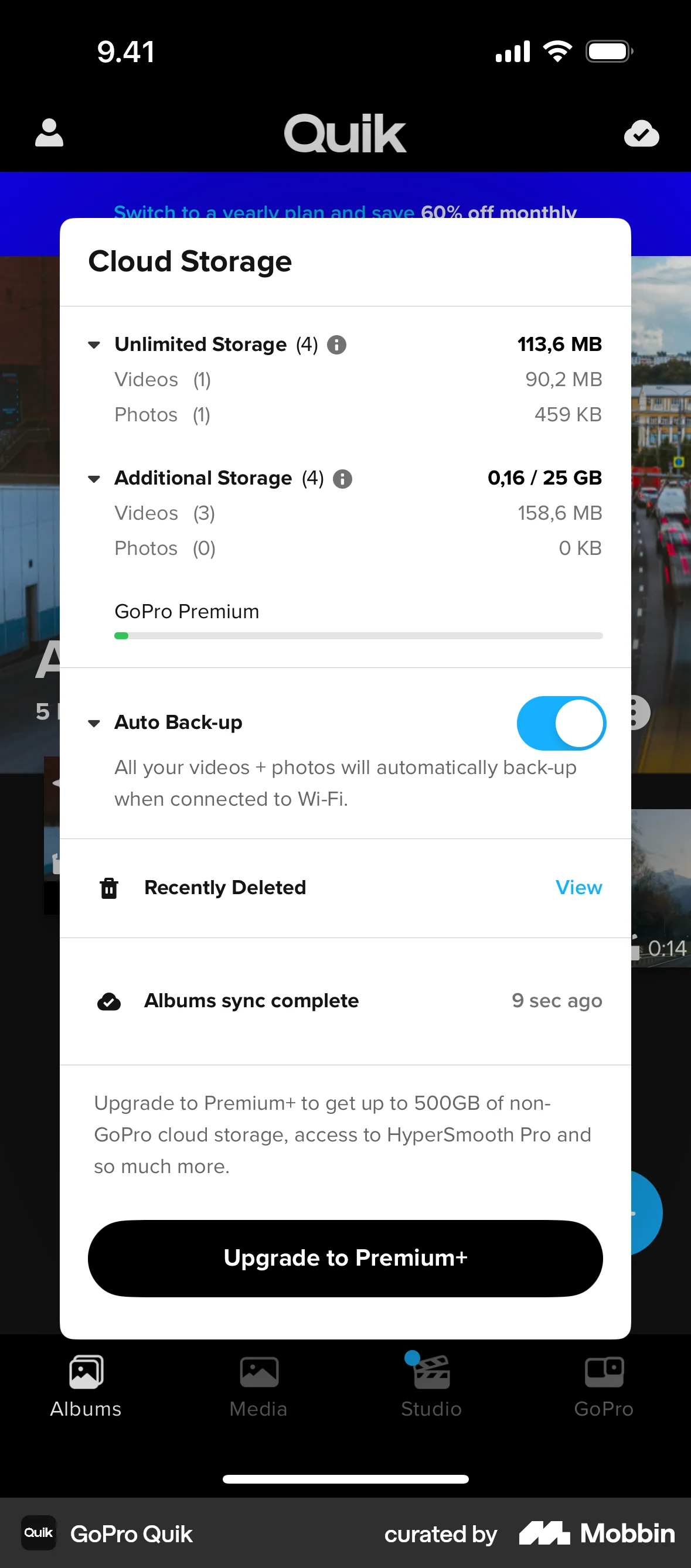The image size is (691, 1568).
Task: Open the profile icon at top left
Action: (x=49, y=132)
